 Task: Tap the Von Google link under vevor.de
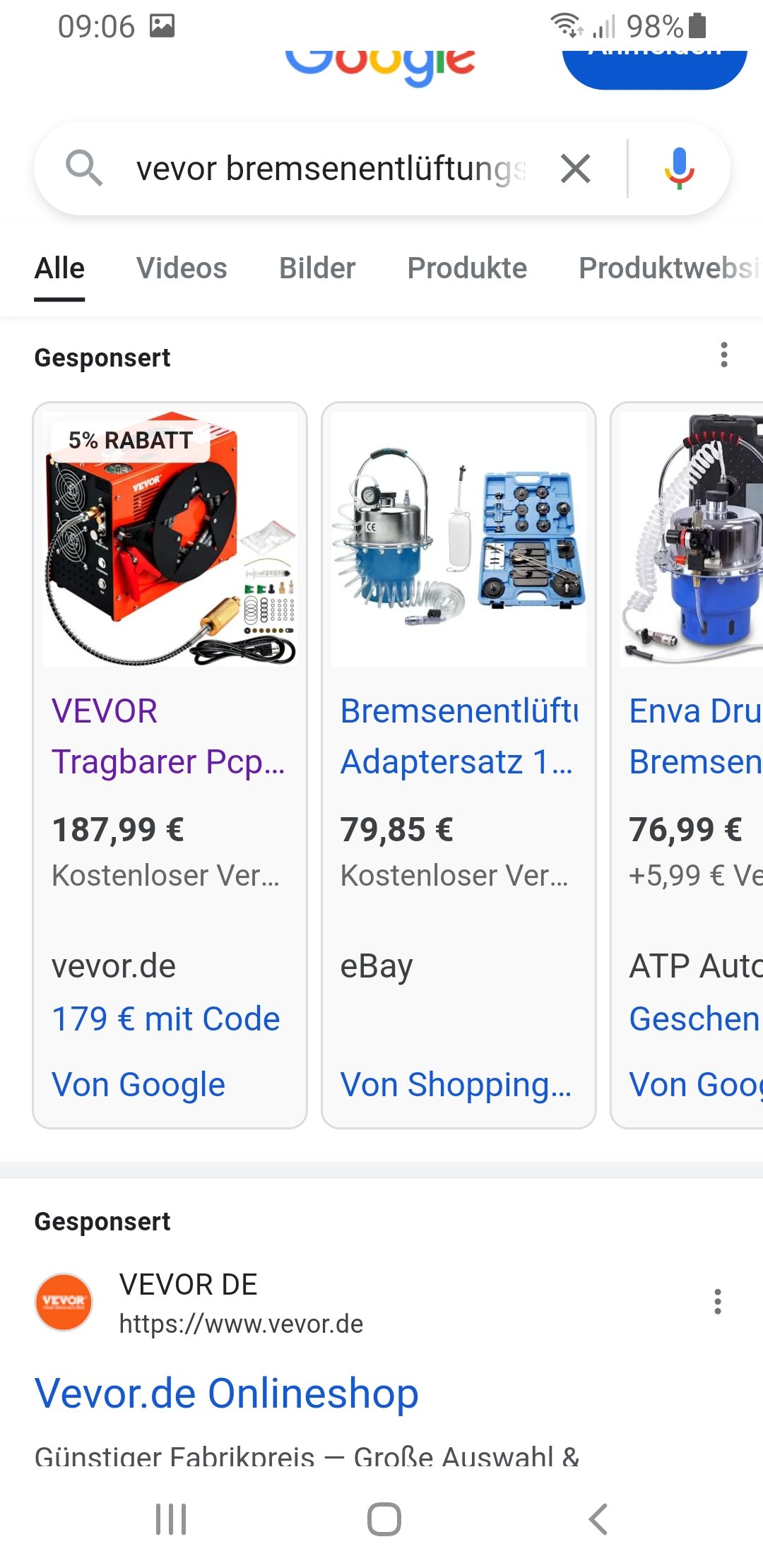pos(138,1084)
